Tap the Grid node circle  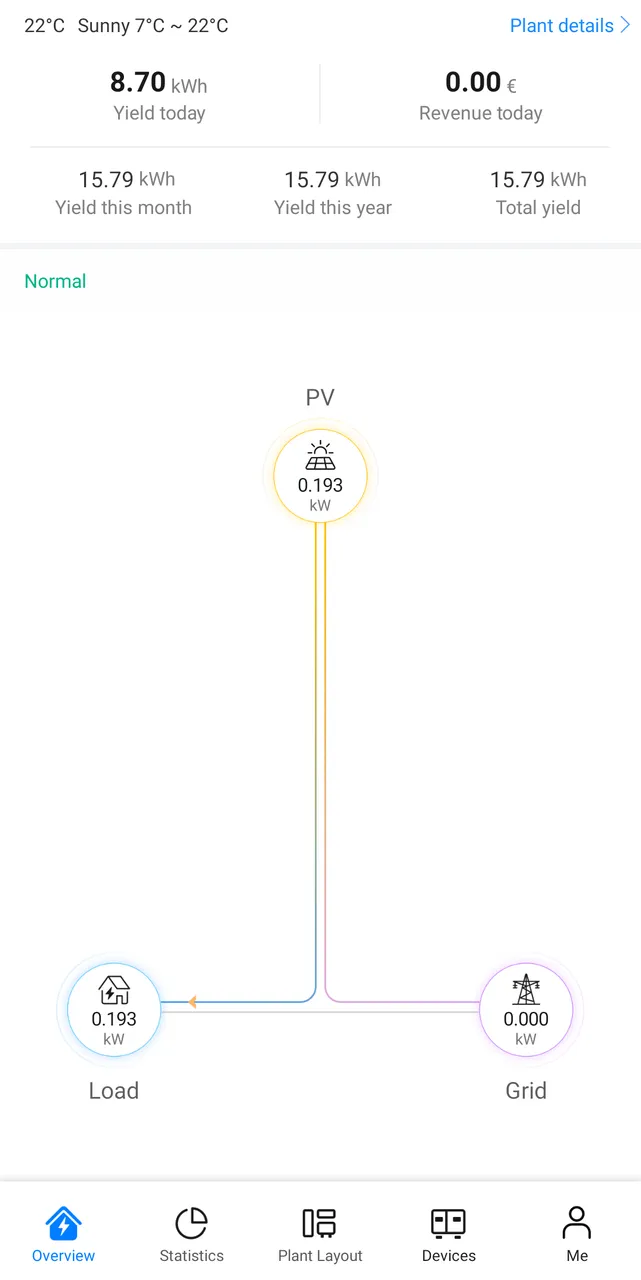pos(526,1010)
